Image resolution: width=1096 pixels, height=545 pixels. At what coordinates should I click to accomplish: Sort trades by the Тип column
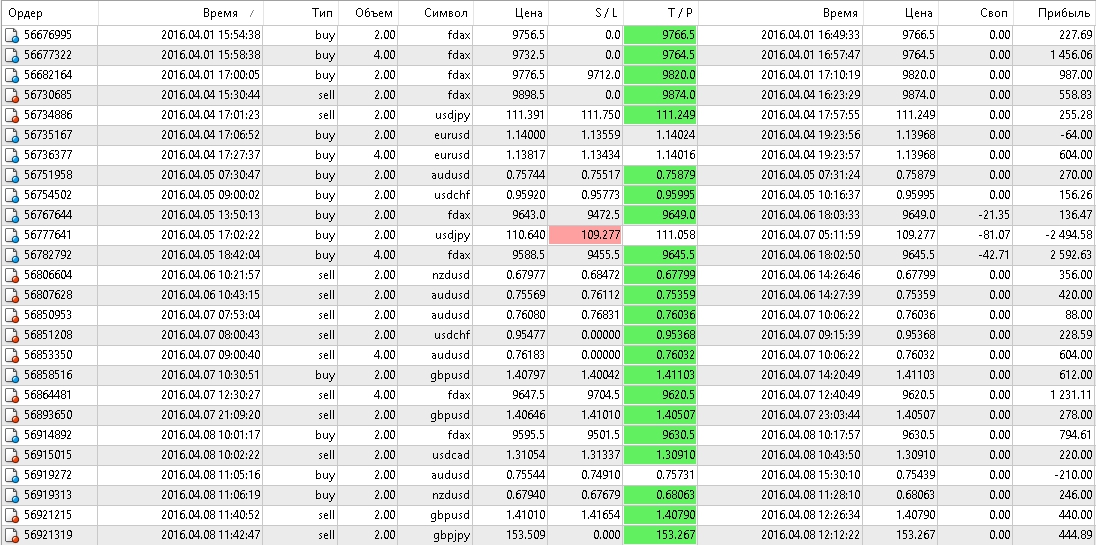pyautogui.click(x=323, y=13)
